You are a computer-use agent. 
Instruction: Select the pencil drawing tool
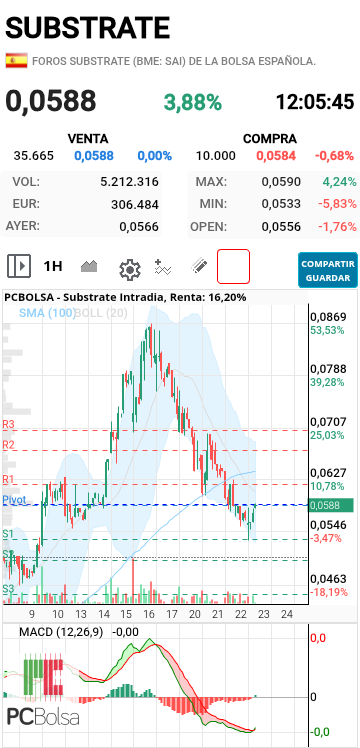pyautogui.click(x=199, y=266)
